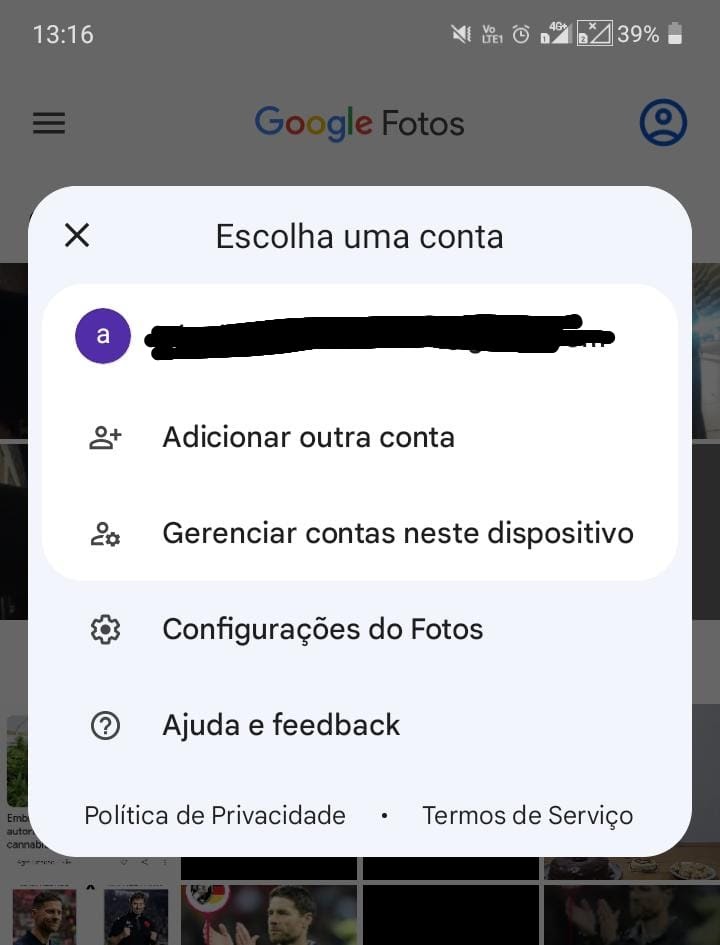Tap Adicionar outra conta
The width and height of the screenshot is (720, 945).
308,437
